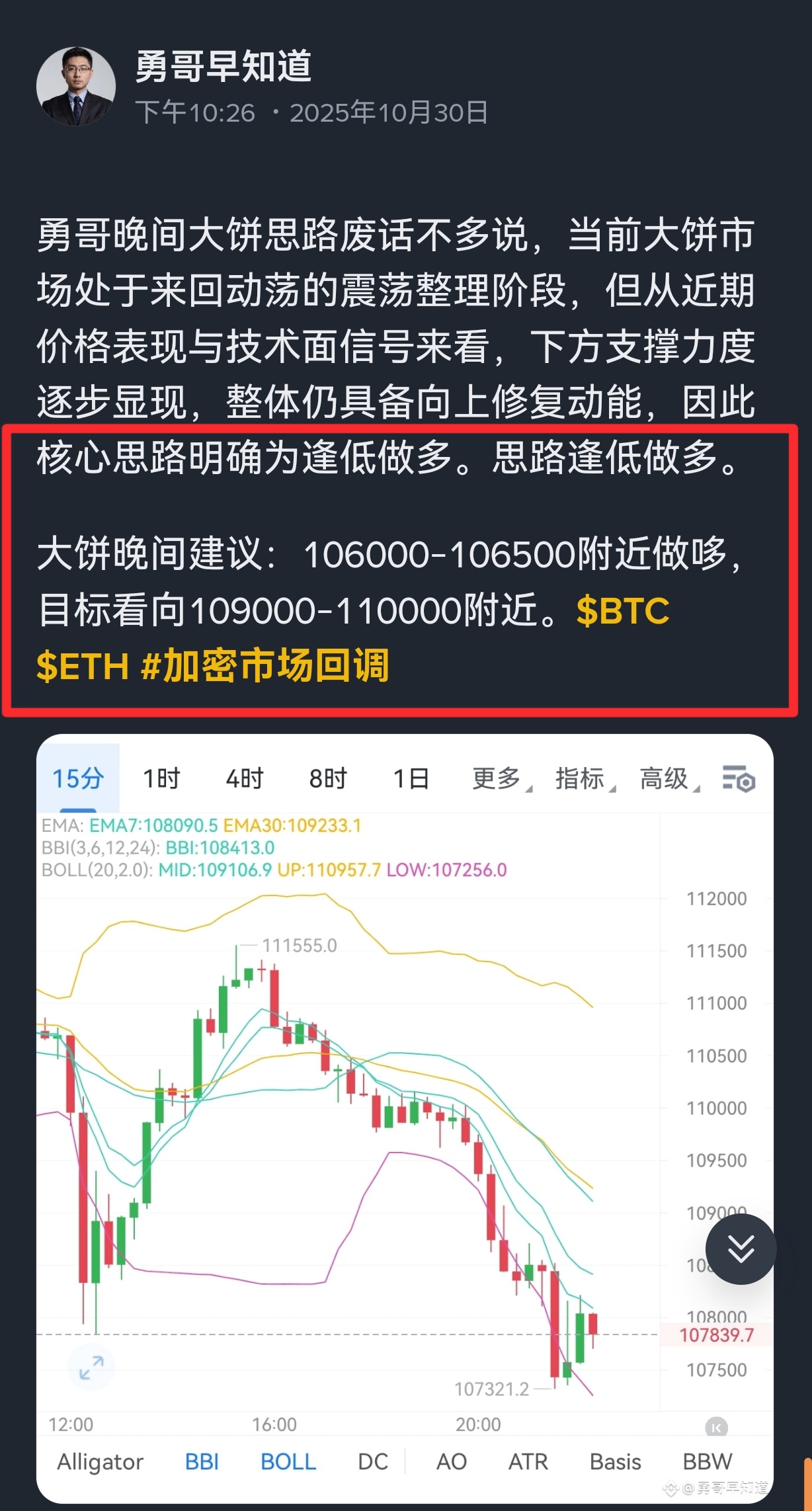Viewport: 812px width, 1511px height.
Task: Open 勇哥早知道's profile avatar
Action: coord(76,87)
